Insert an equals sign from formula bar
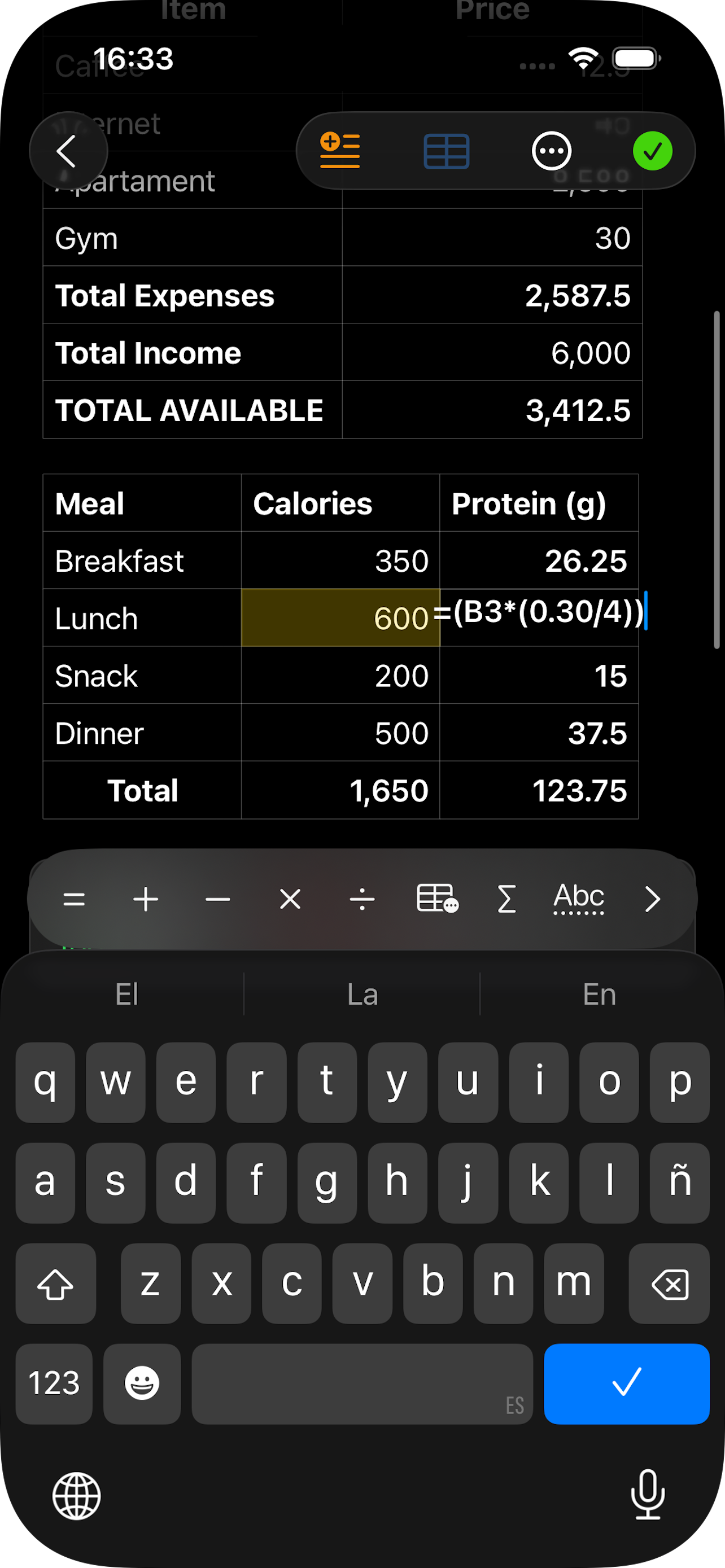The image size is (725, 1568). click(x=75, y=899)
